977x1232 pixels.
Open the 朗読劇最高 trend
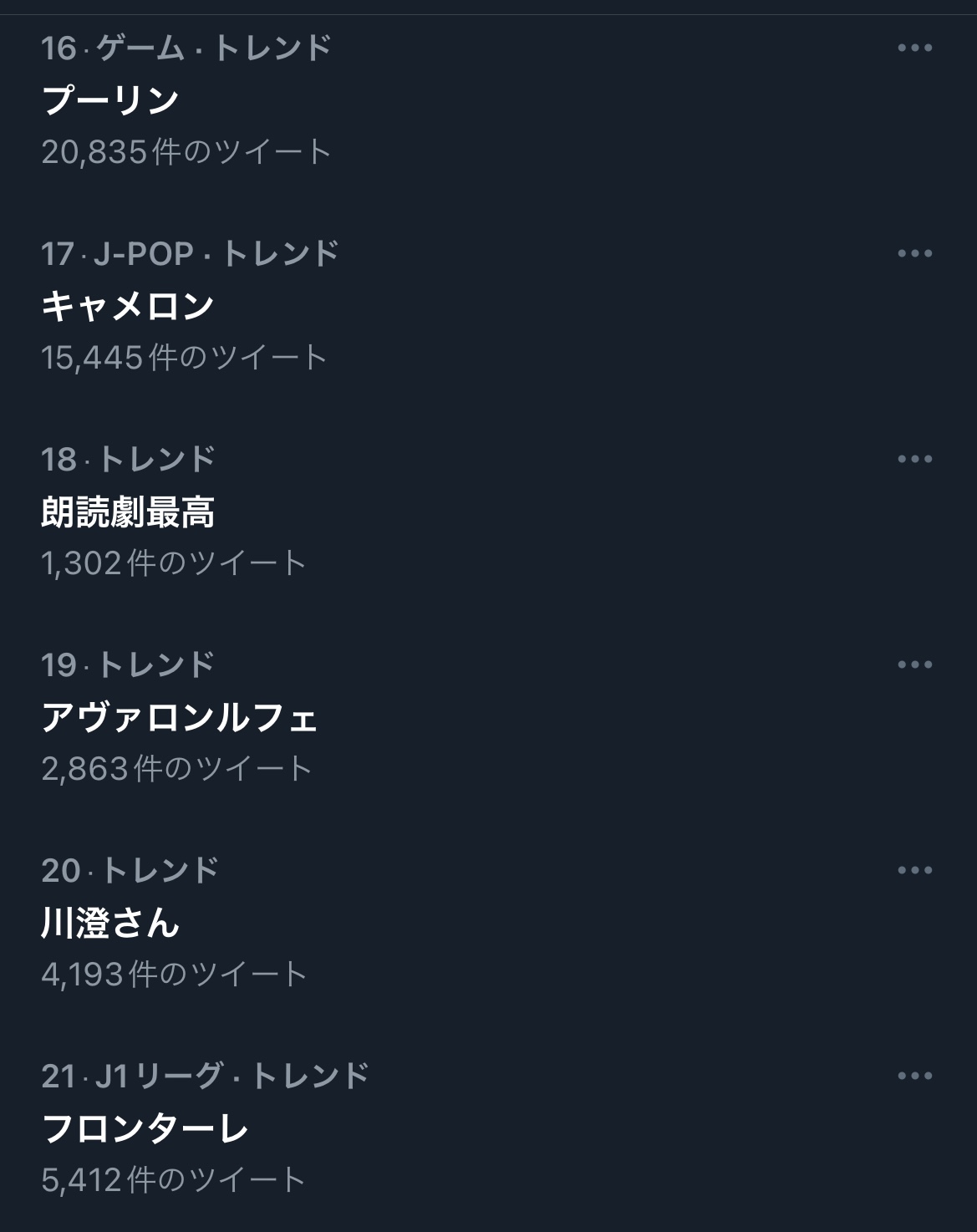click(128, 512)
